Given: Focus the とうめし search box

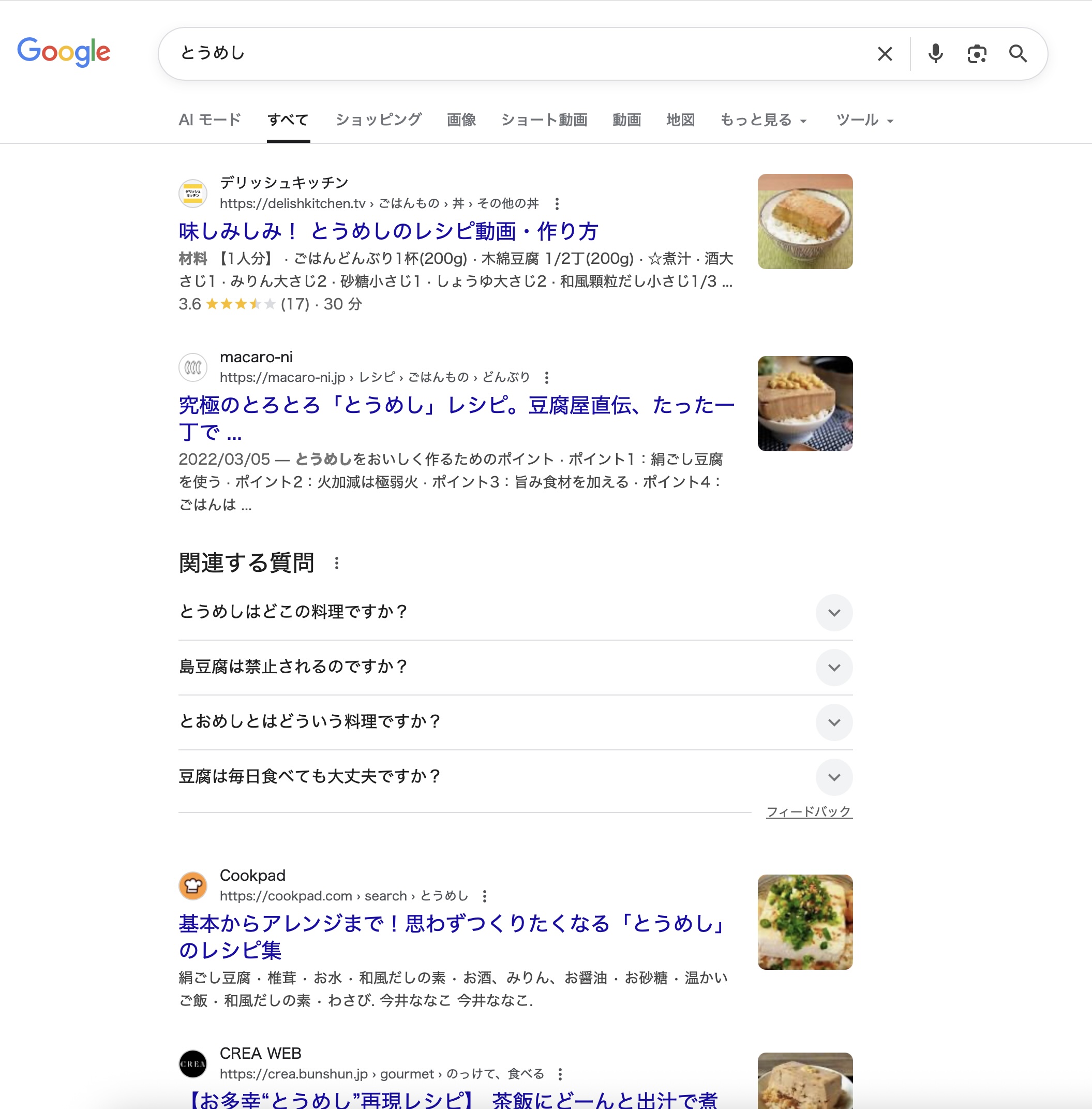Looking at the screenshot, I should pyautogui.click(x=516, y=54).
